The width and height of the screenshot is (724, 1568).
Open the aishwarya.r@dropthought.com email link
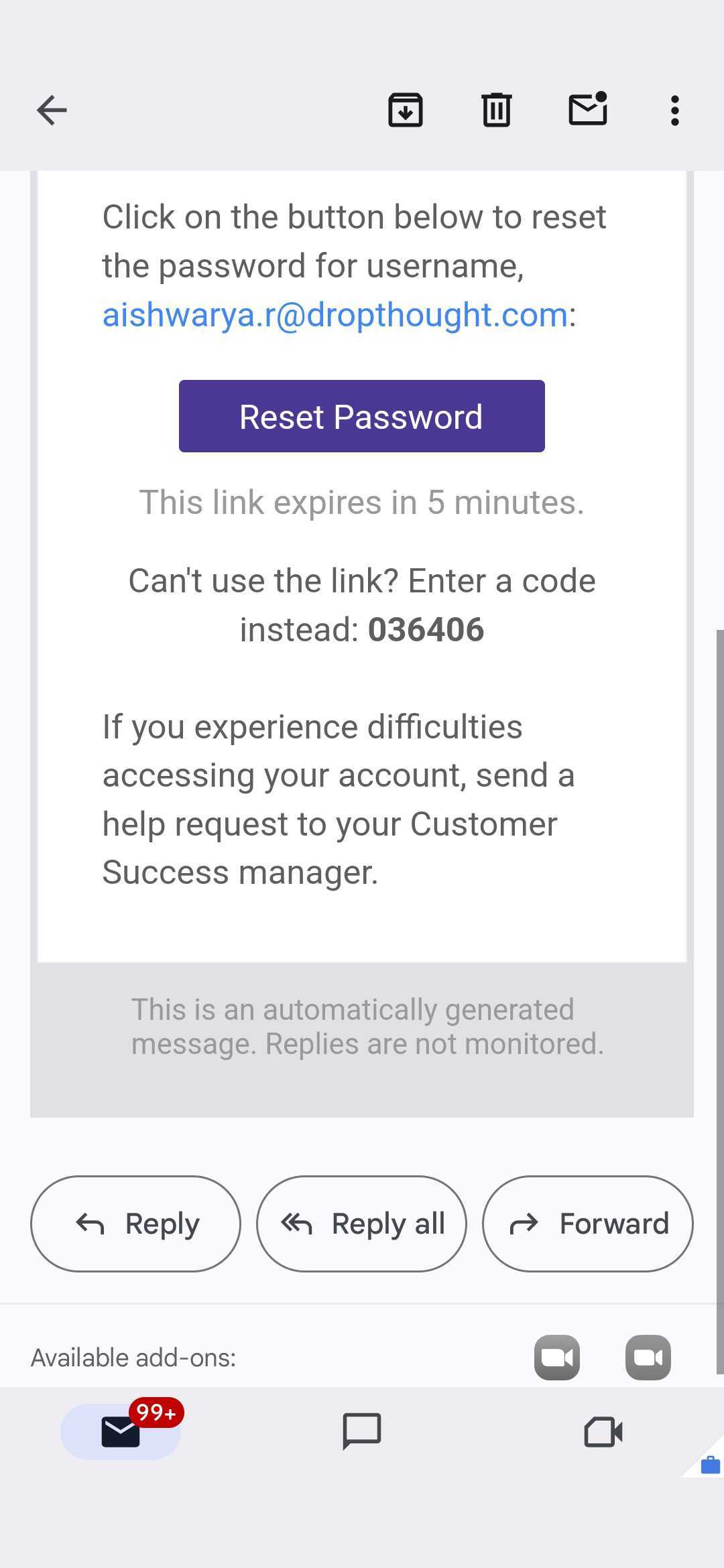tap(335, 315)
